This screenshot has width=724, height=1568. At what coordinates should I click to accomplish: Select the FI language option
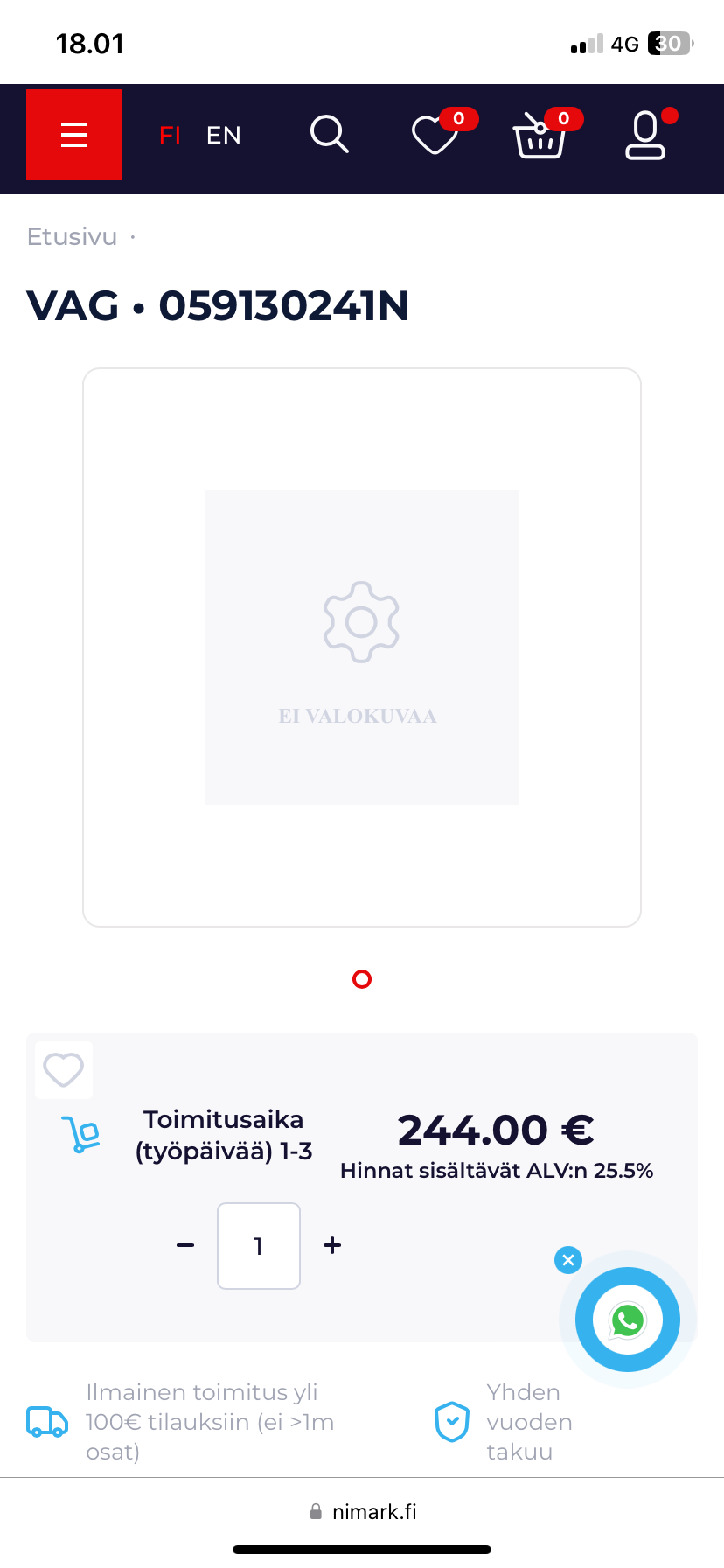[x=170, y=135]
